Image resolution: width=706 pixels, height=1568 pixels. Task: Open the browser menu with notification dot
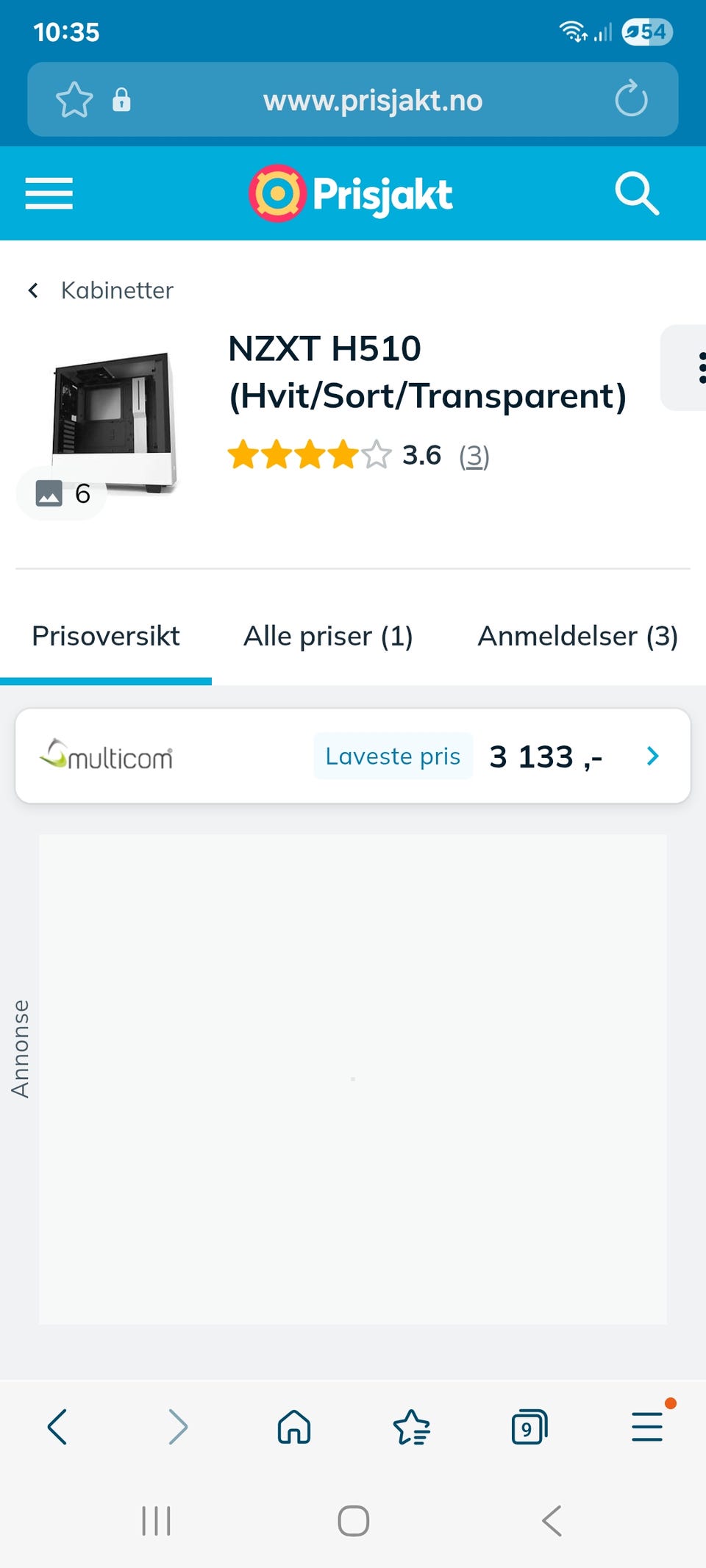click(x=646, y=1427)
